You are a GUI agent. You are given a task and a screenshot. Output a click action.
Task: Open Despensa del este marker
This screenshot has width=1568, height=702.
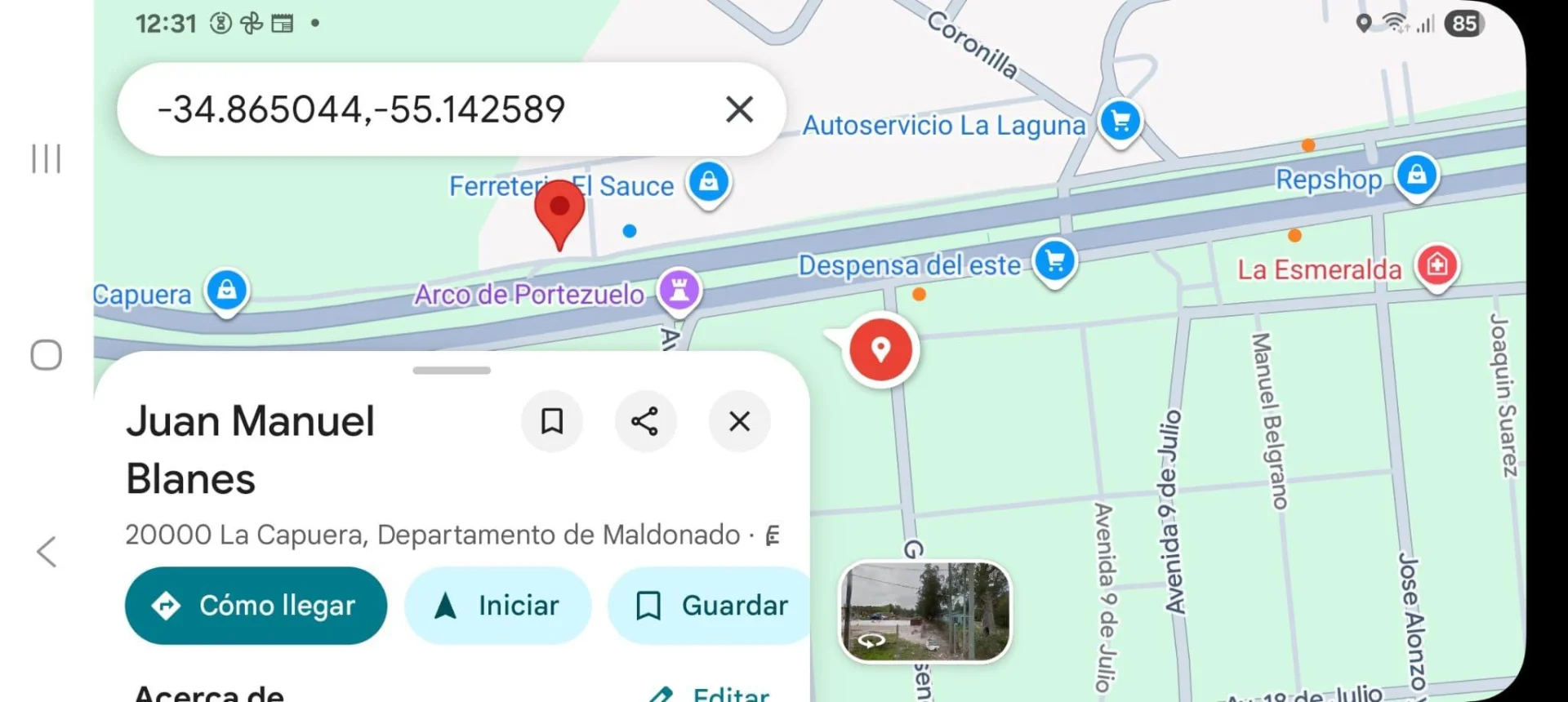tap(1054, 262)
